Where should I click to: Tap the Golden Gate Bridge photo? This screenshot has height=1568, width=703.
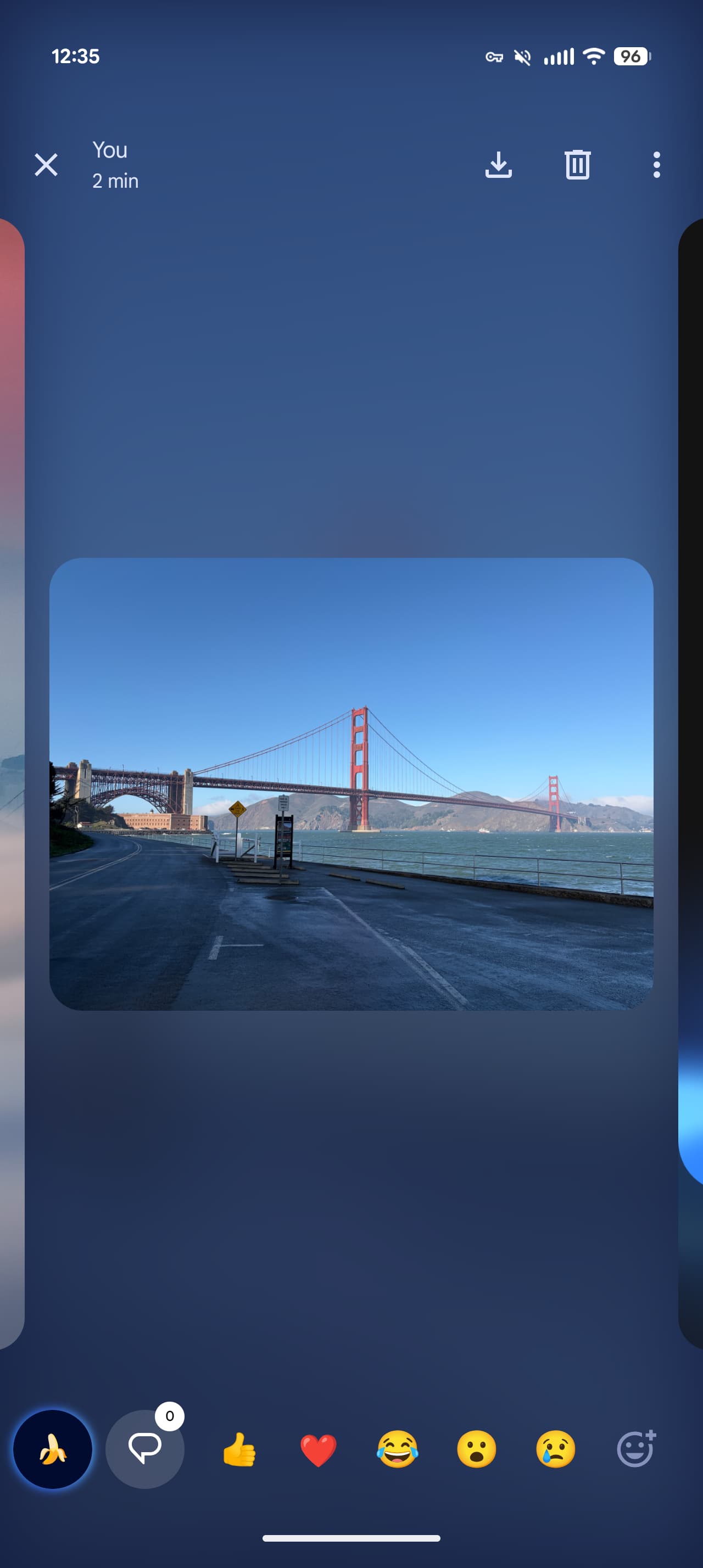click(351, 784)
